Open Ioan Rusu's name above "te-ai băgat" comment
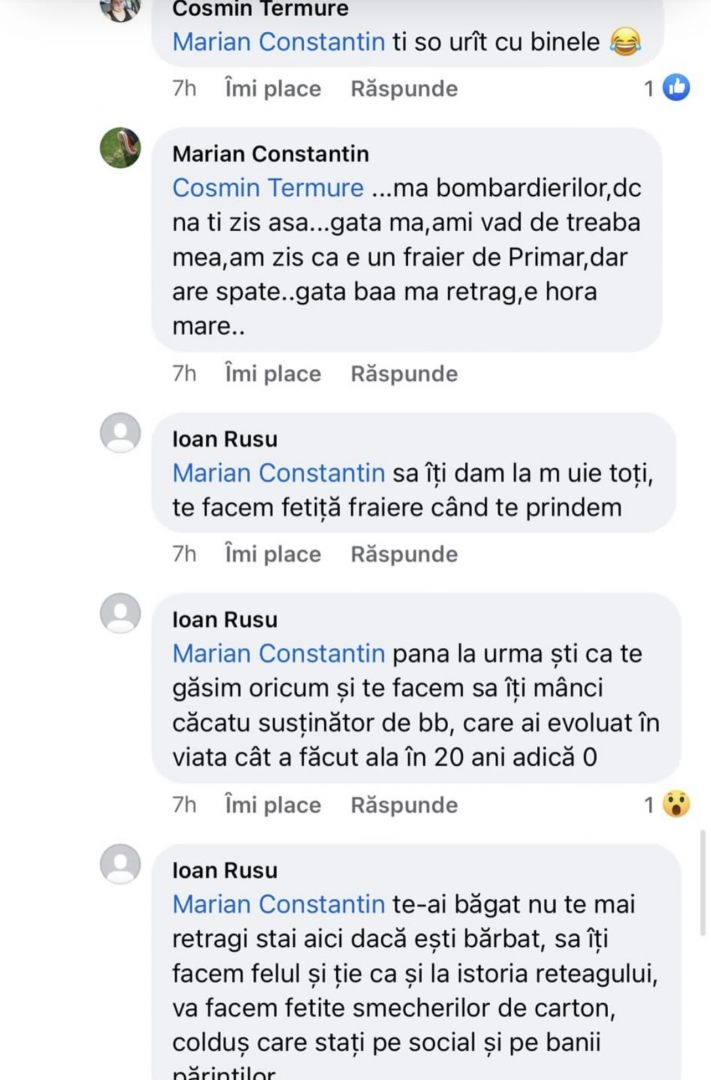Screen dimensions: 711x1080 coord(225,870)
